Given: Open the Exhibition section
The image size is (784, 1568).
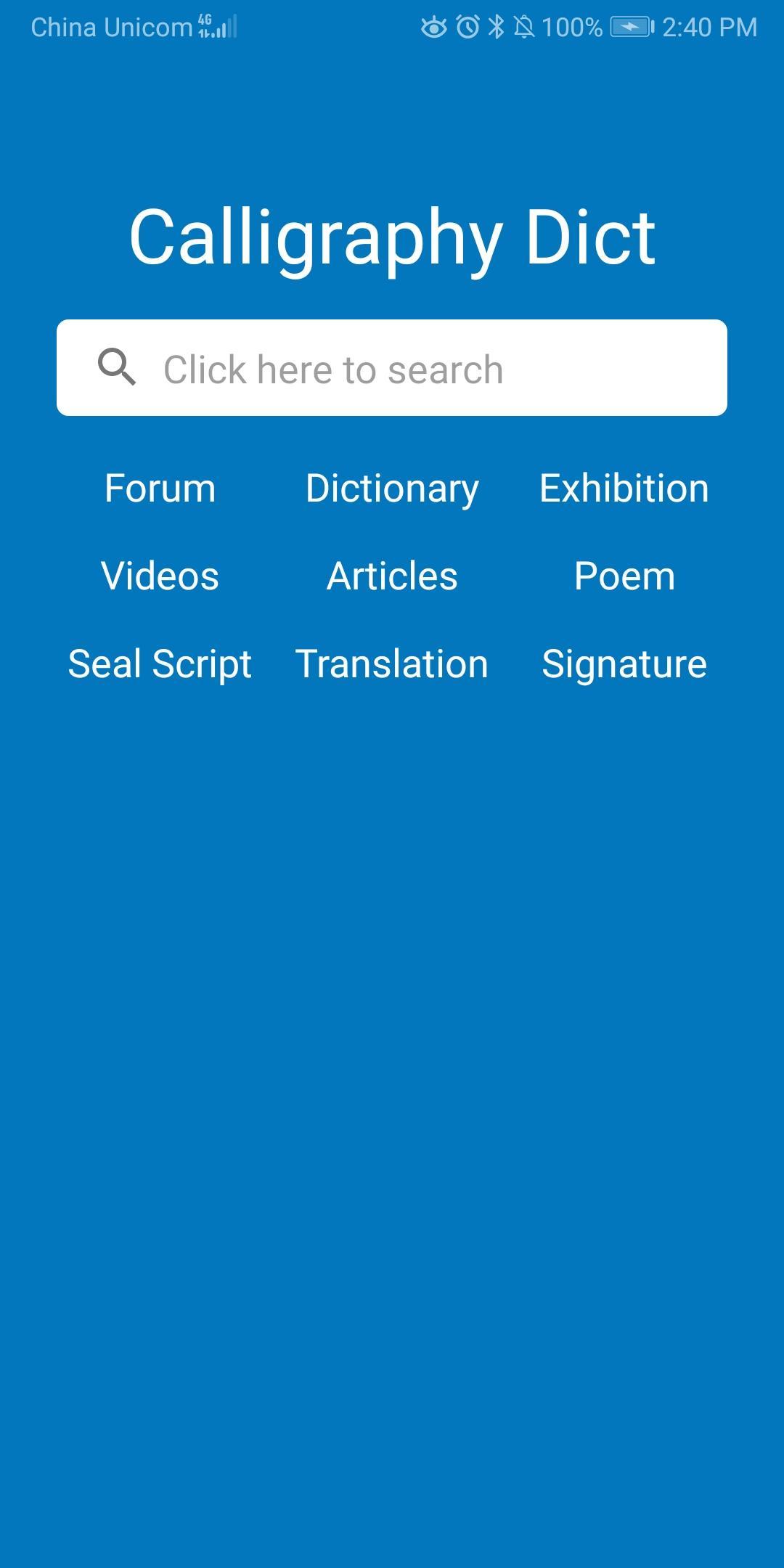Looking at the screenshot, I should (624, 488).
